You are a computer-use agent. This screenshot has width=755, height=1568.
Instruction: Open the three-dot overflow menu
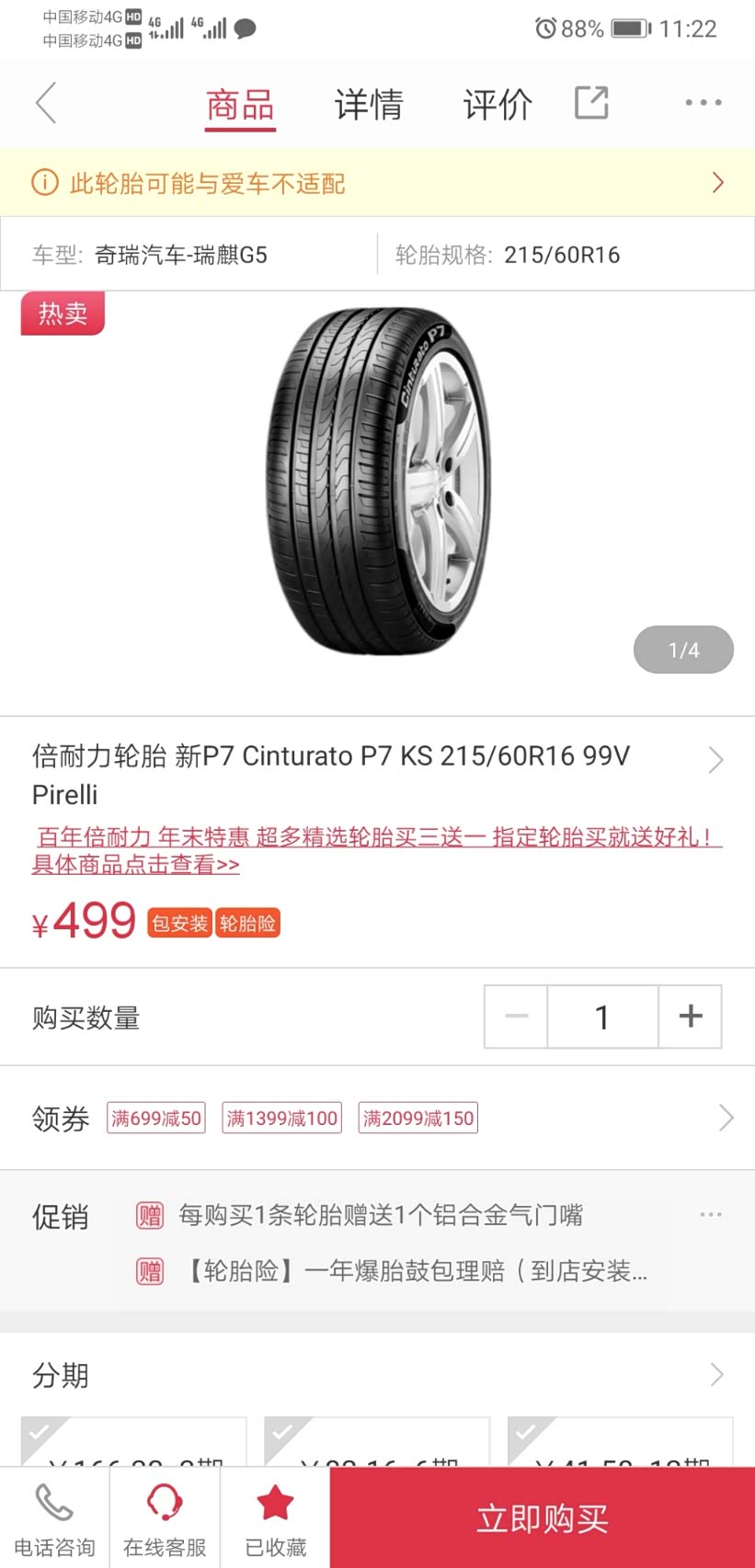point(703,103)
